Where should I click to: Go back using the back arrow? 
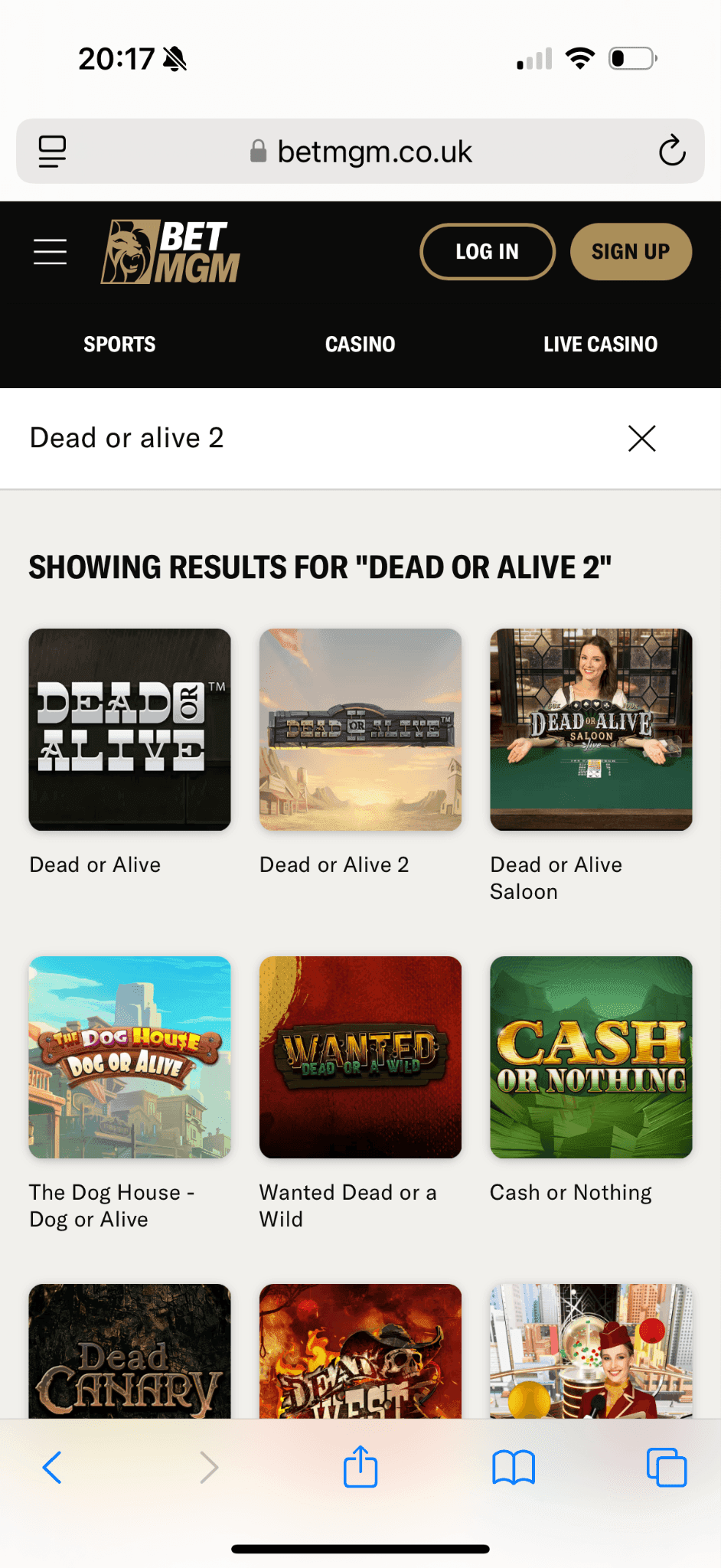52,1467
